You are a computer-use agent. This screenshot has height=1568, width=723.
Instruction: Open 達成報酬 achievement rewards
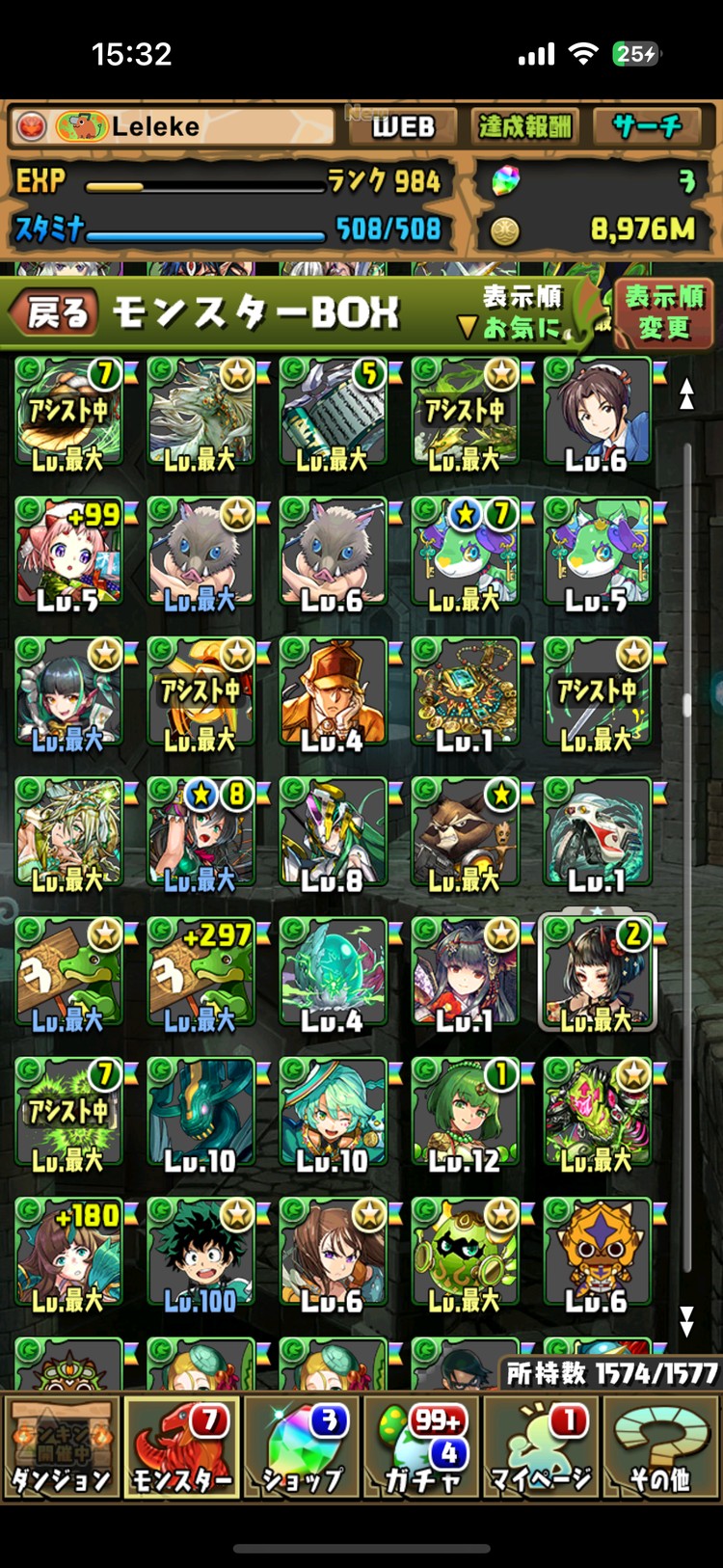pos(524,126)
